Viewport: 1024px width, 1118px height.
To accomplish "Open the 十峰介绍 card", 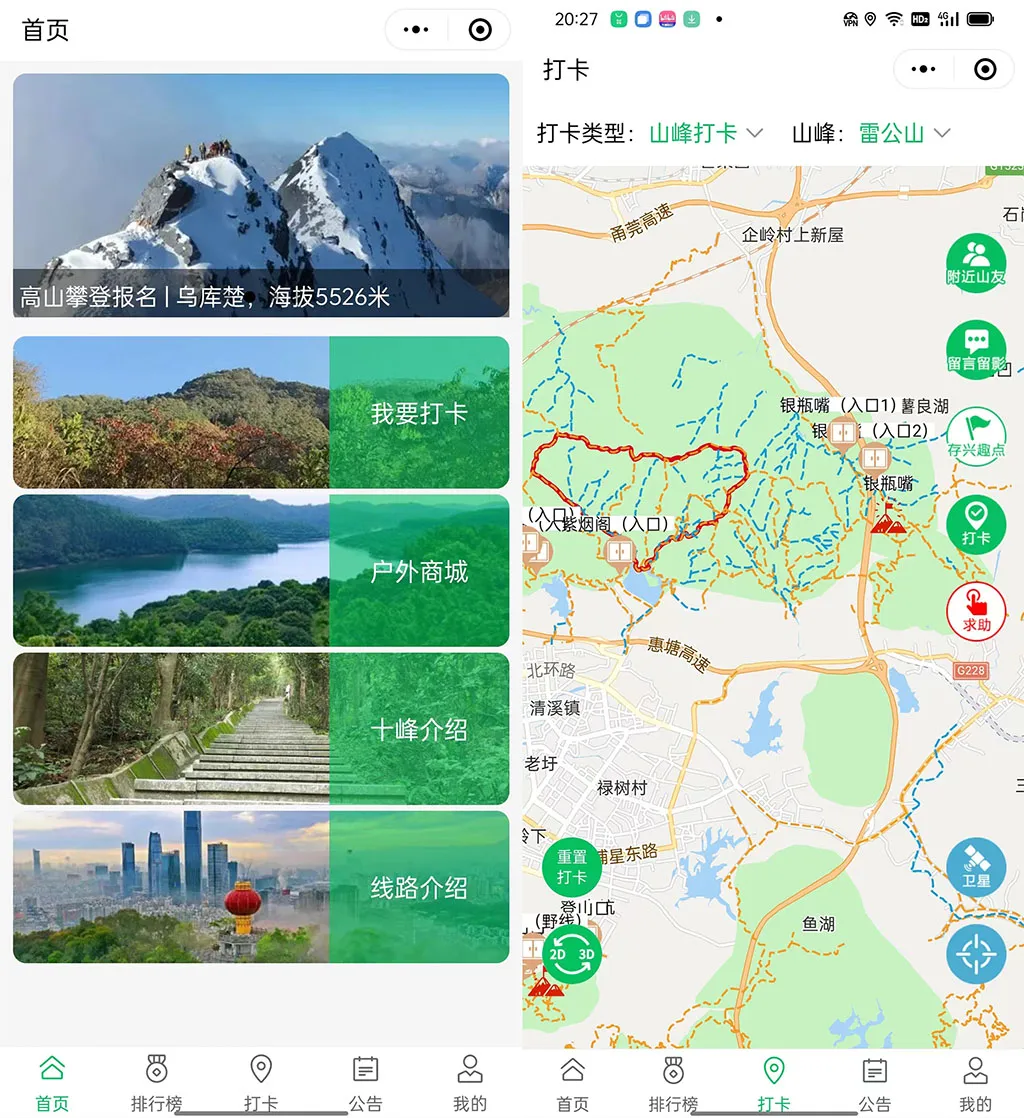I will click(x=261, y=728).
